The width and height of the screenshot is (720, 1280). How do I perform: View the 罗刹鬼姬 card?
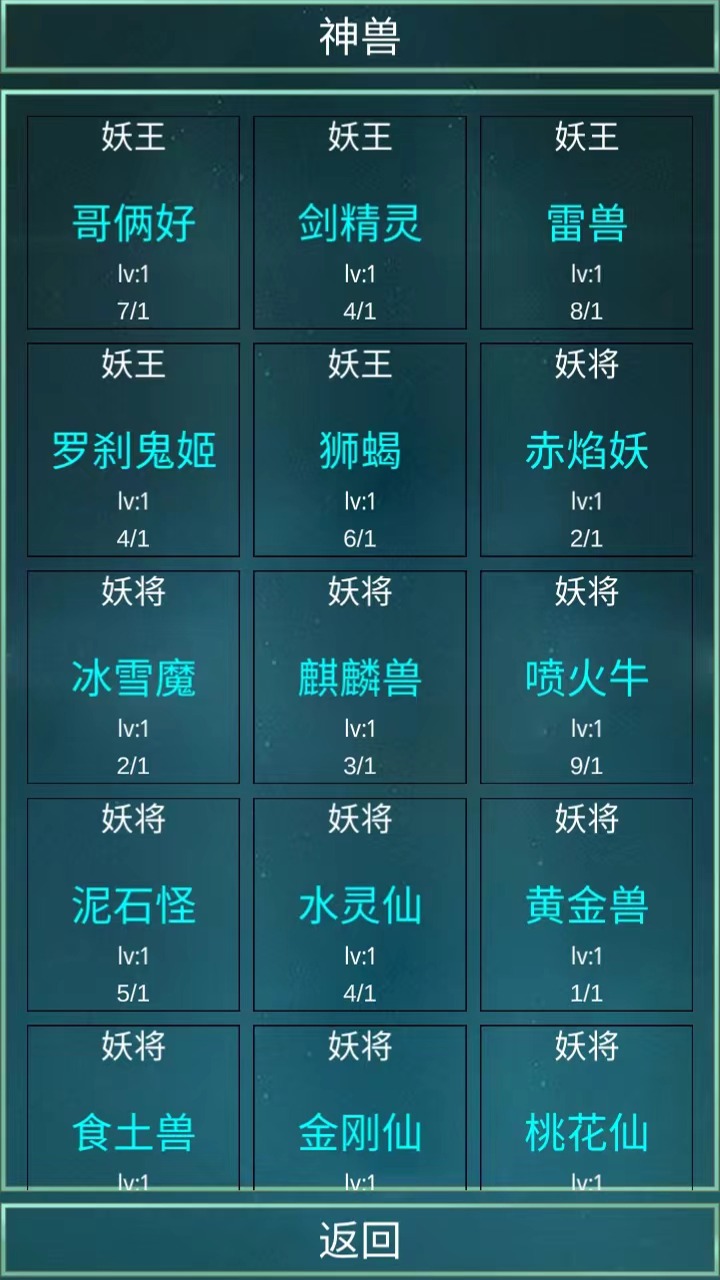133,450
